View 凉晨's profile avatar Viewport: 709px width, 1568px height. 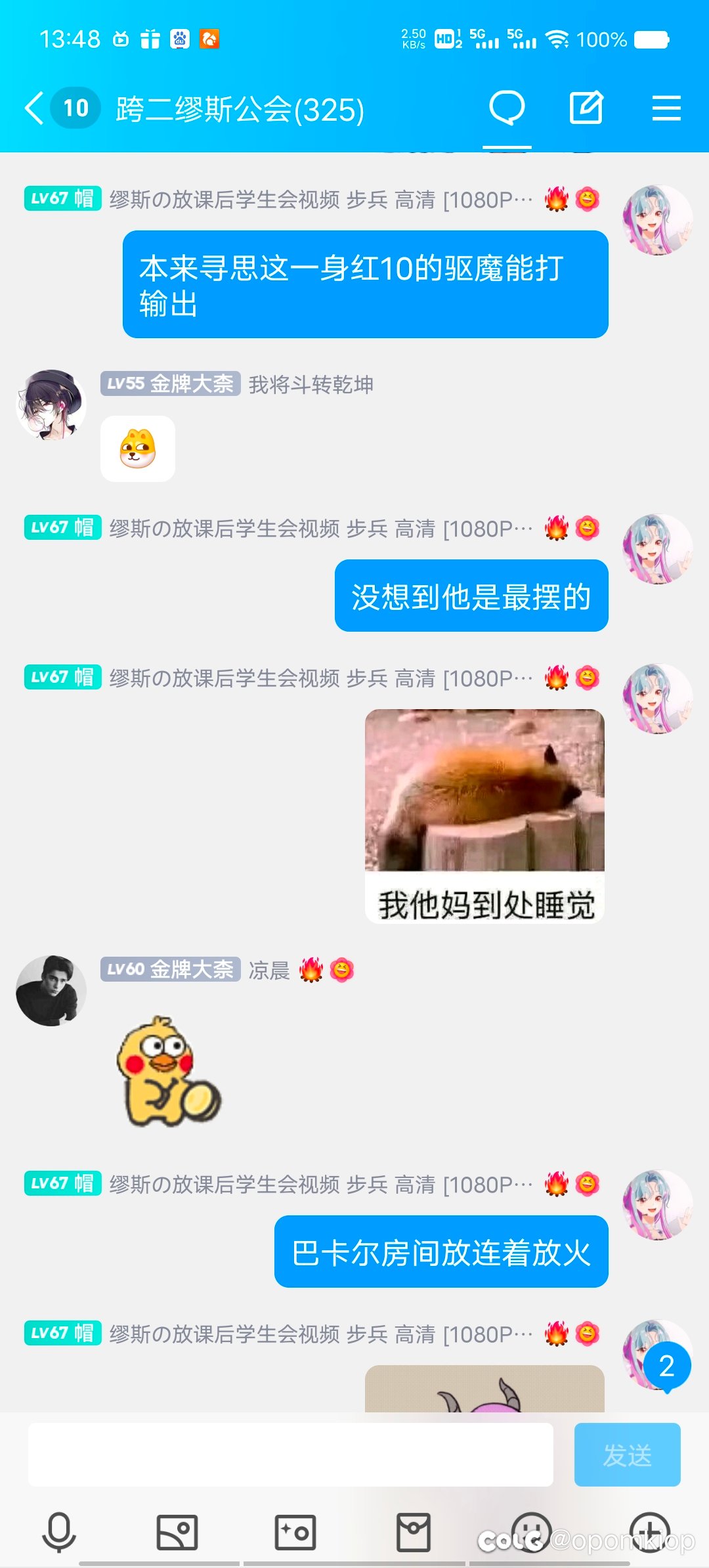(51, 990)
